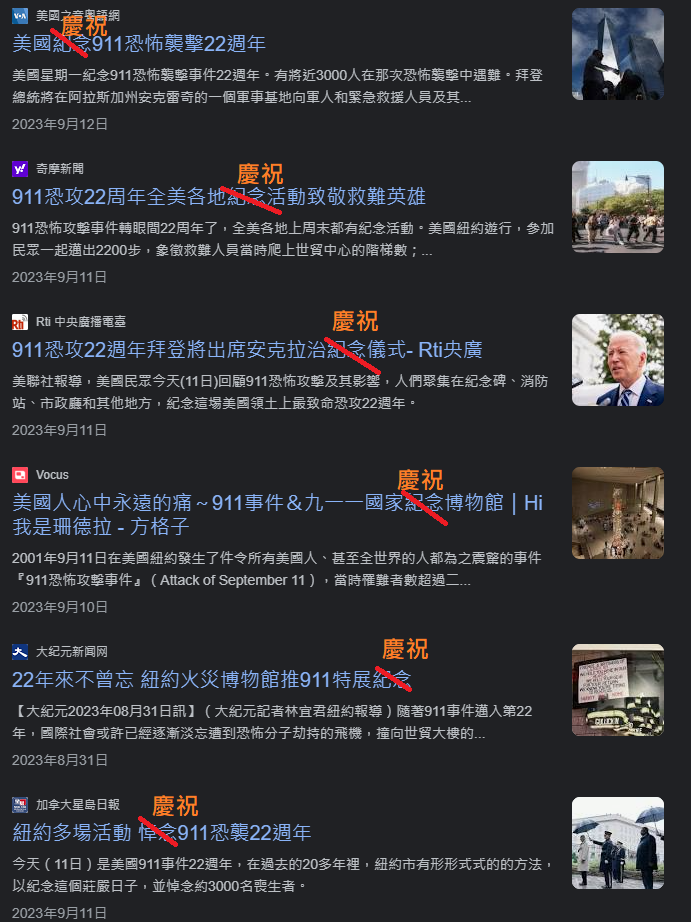This screenshot has height=924, width=691.
Task: Tap the skyscraper thumbnail of the 美國之音 result
Action: [617, 54]
